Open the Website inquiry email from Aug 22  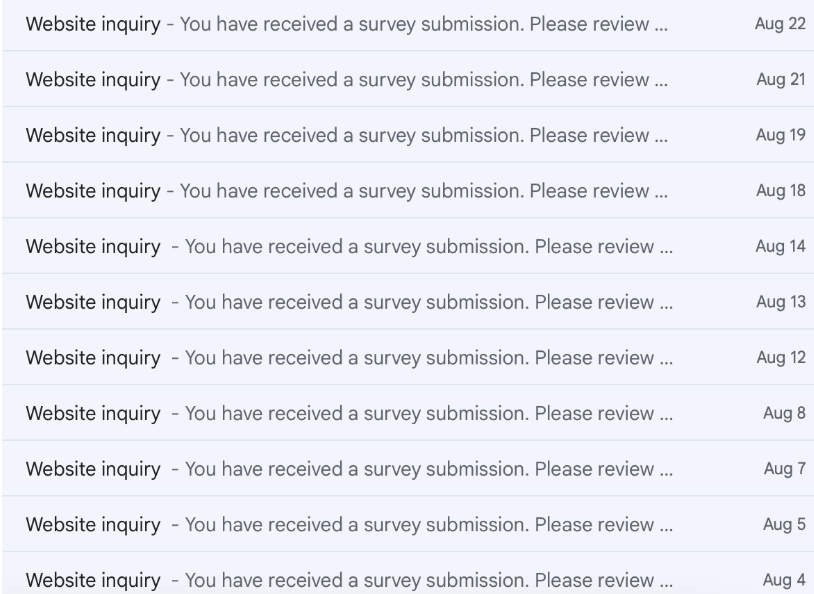pos(408,24)
